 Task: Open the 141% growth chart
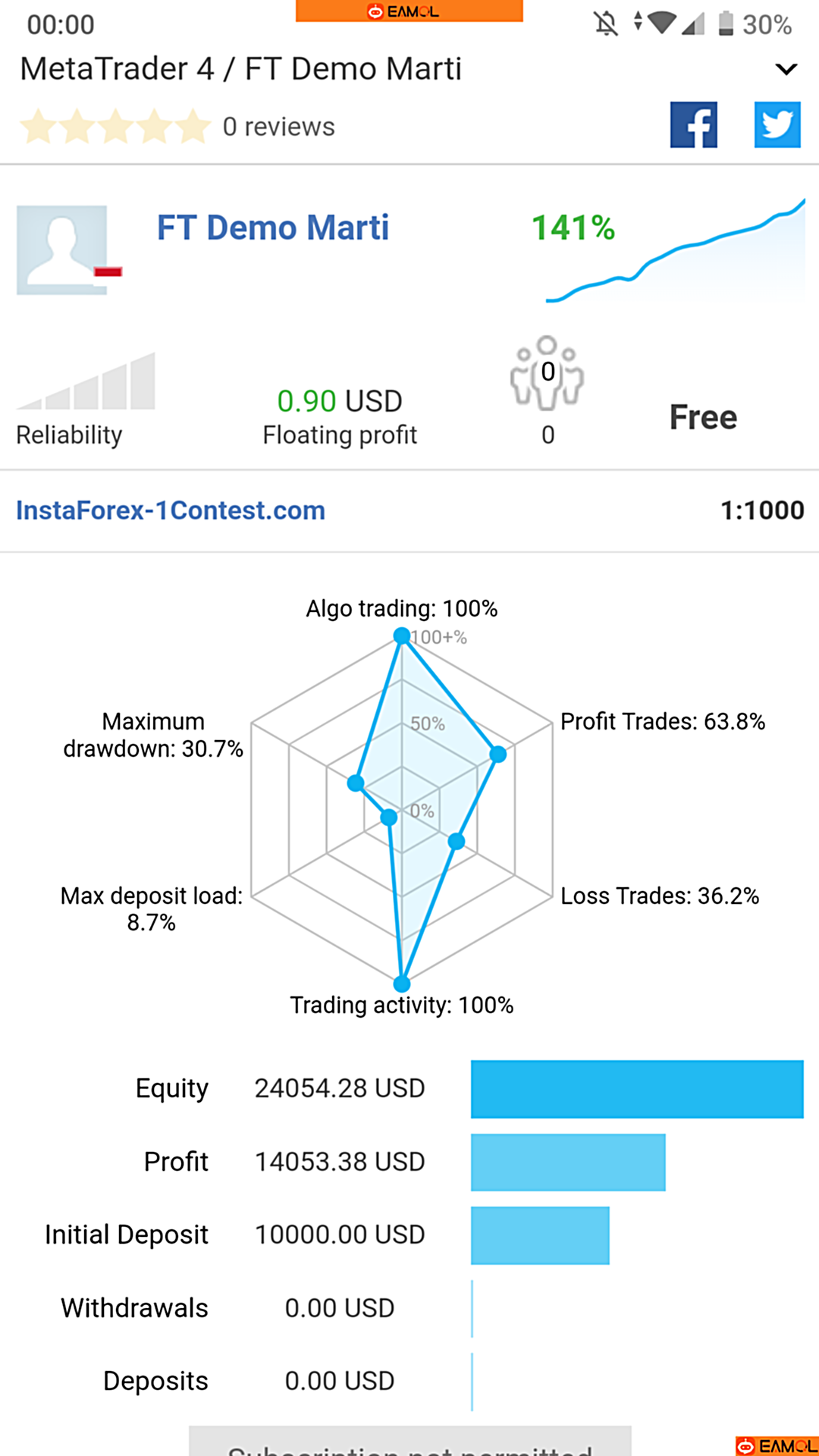pos(675,250)
